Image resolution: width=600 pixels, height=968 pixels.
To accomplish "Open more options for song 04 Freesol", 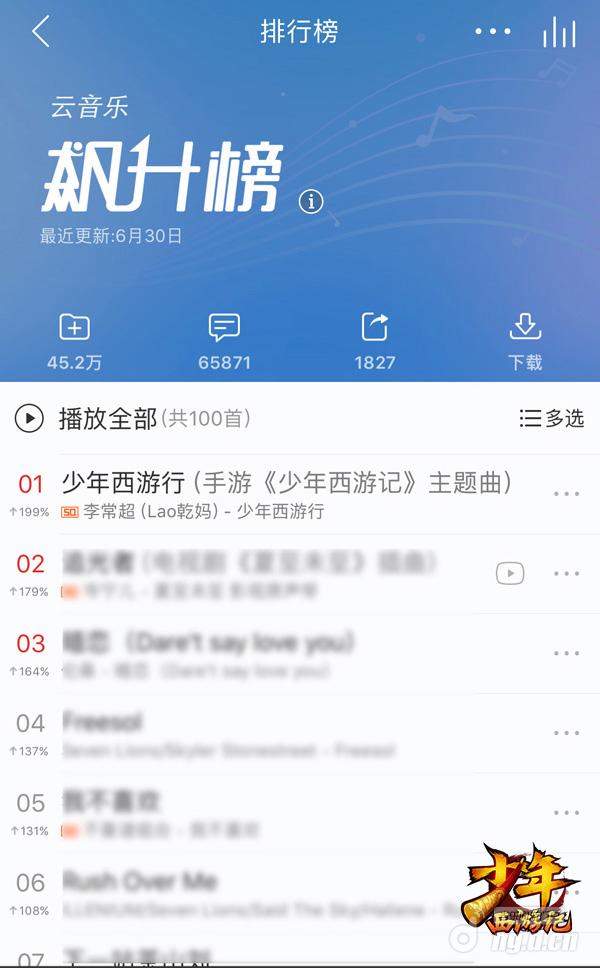I will [x=566, y=733].
